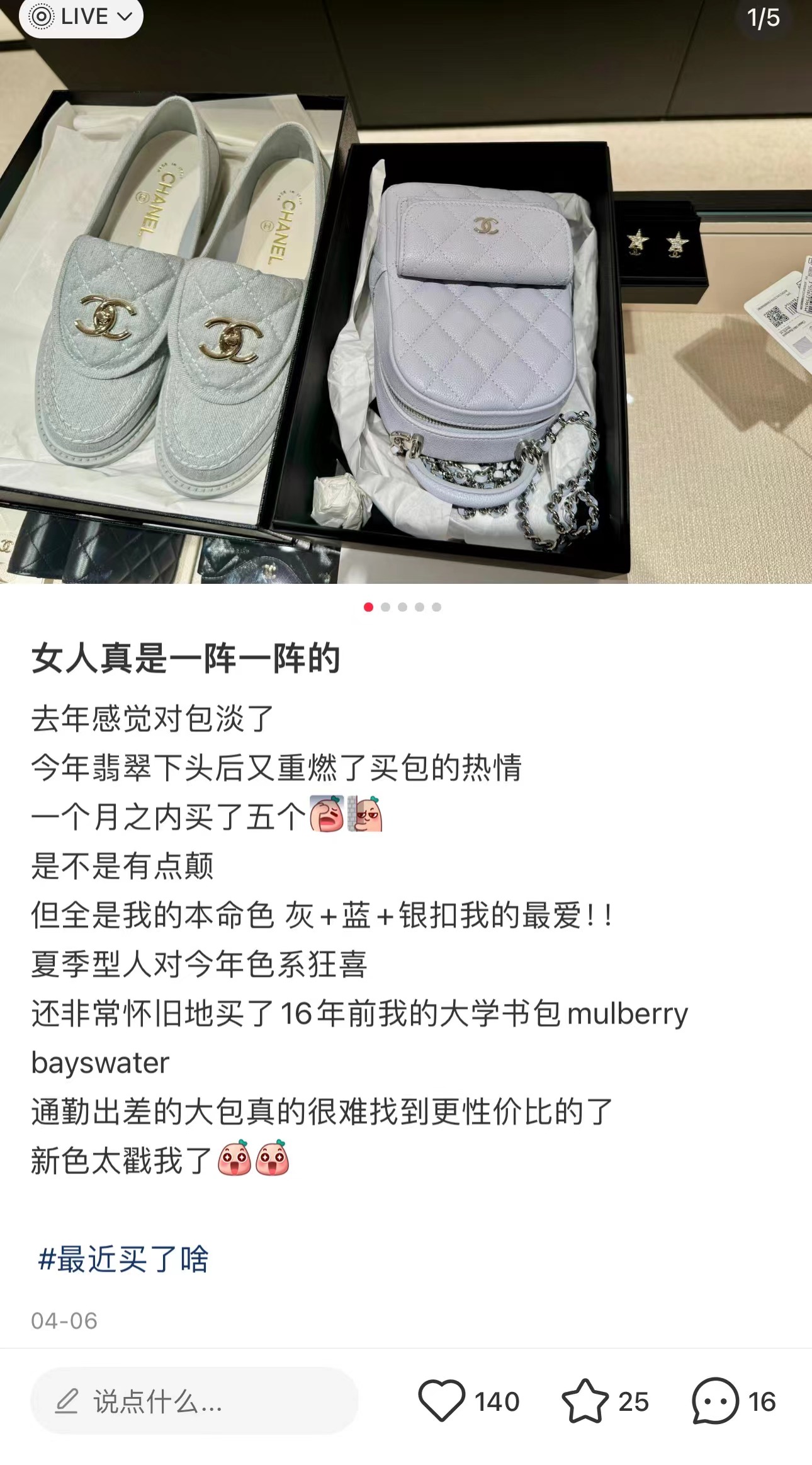Viewport: 812px width, 1465px height.
Task: Open the LIVE photo dropdown
Action: [x=81, y=17]
